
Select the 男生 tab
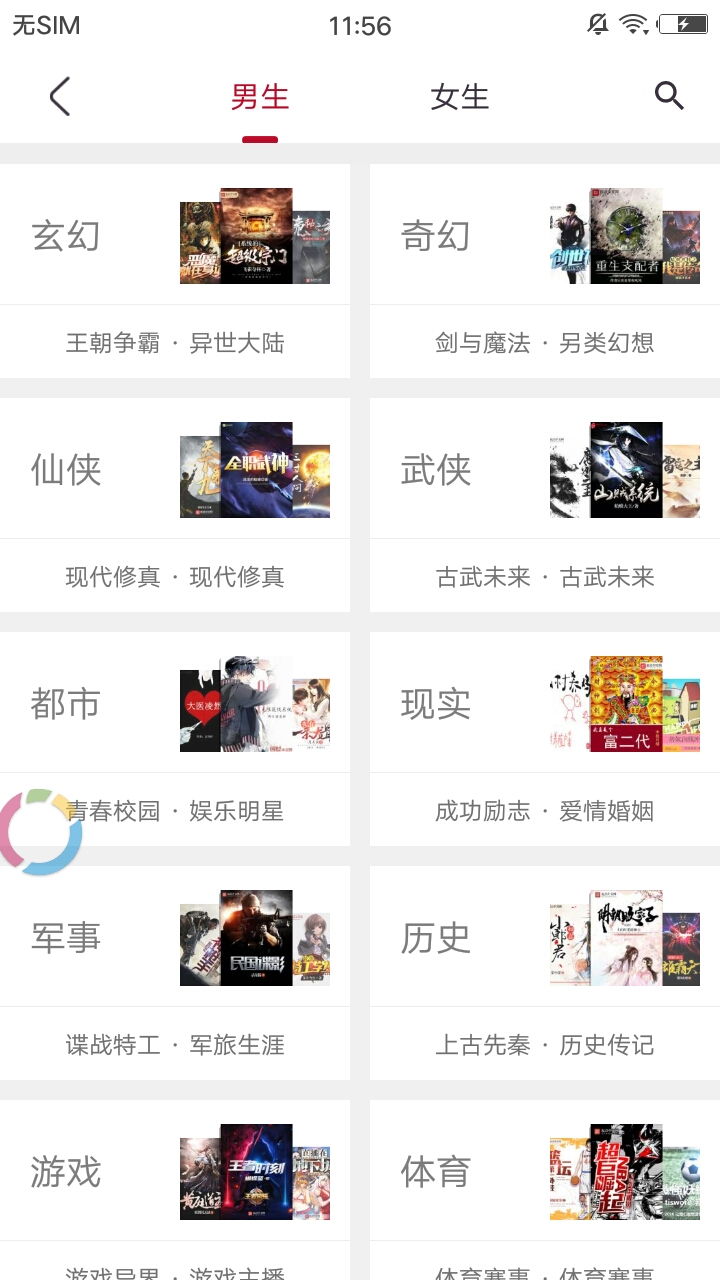(260, 96)
